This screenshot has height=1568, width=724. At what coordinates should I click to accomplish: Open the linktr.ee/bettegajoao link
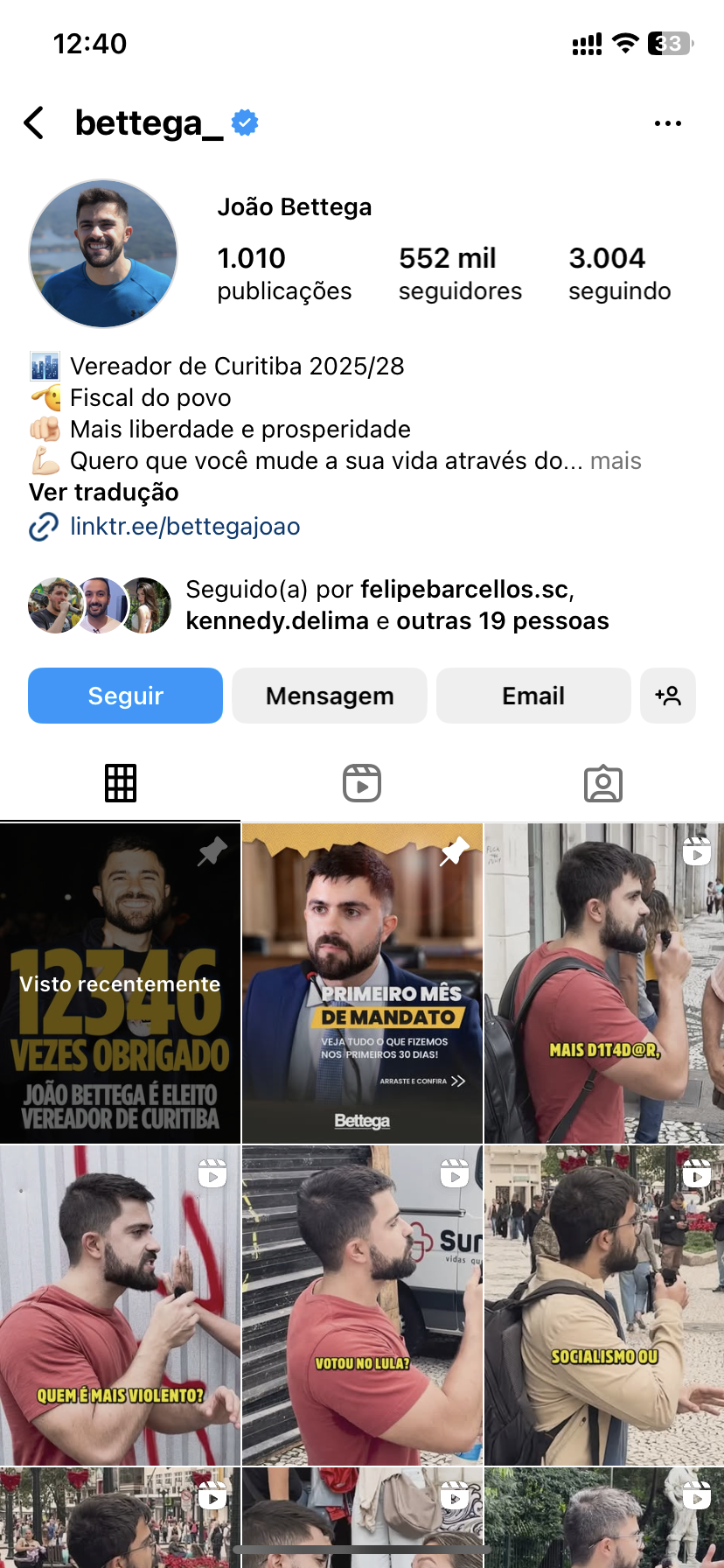click(x=184, y=527)
